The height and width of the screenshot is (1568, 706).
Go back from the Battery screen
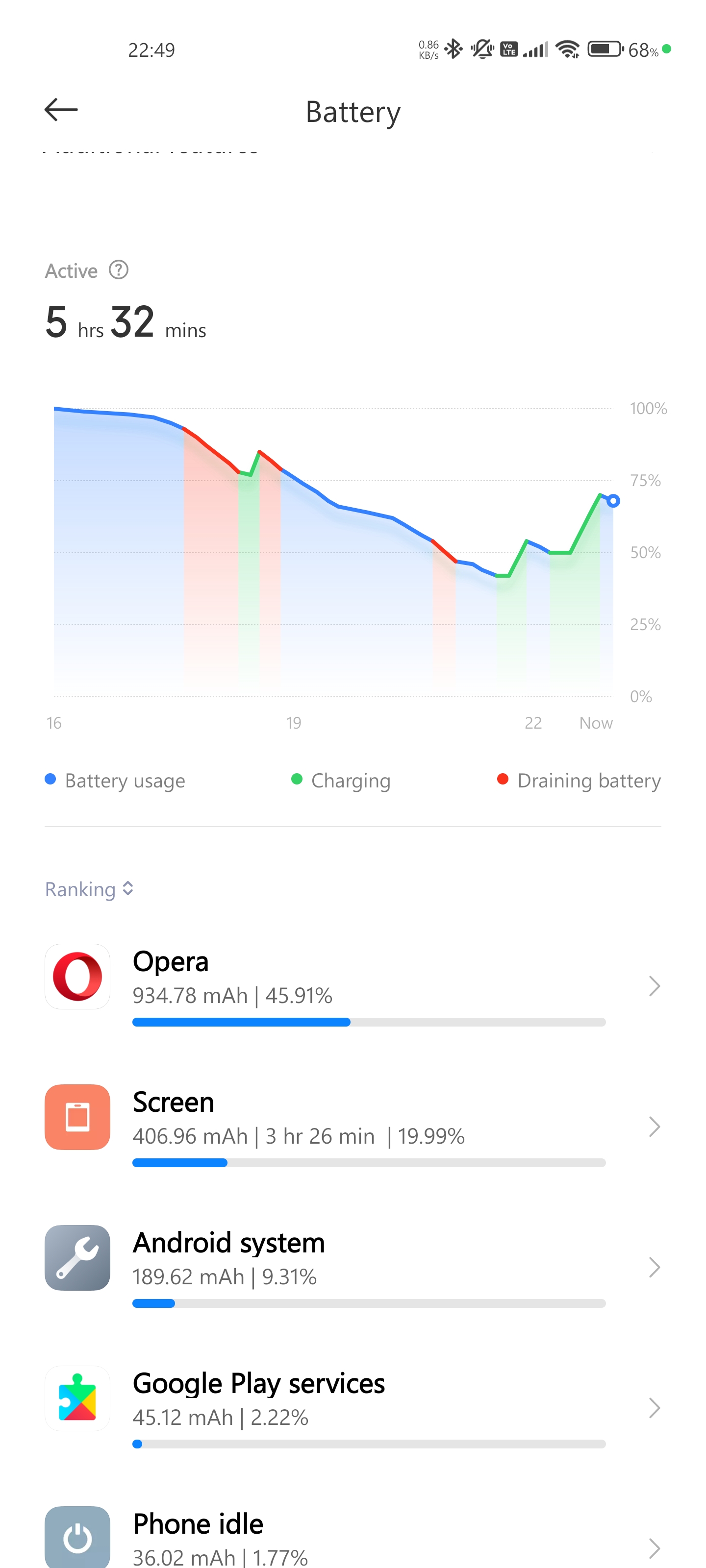(61, 110)
